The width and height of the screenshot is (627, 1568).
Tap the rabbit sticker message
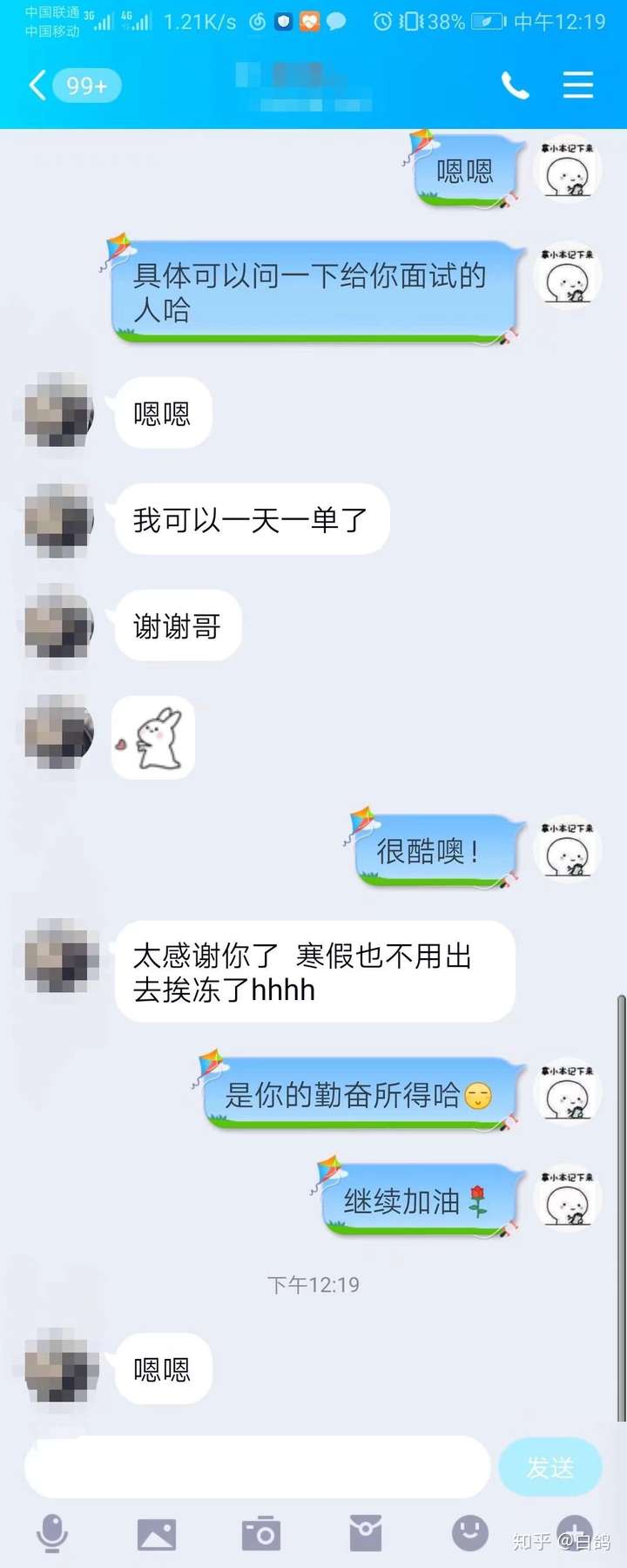click(154, 738)
